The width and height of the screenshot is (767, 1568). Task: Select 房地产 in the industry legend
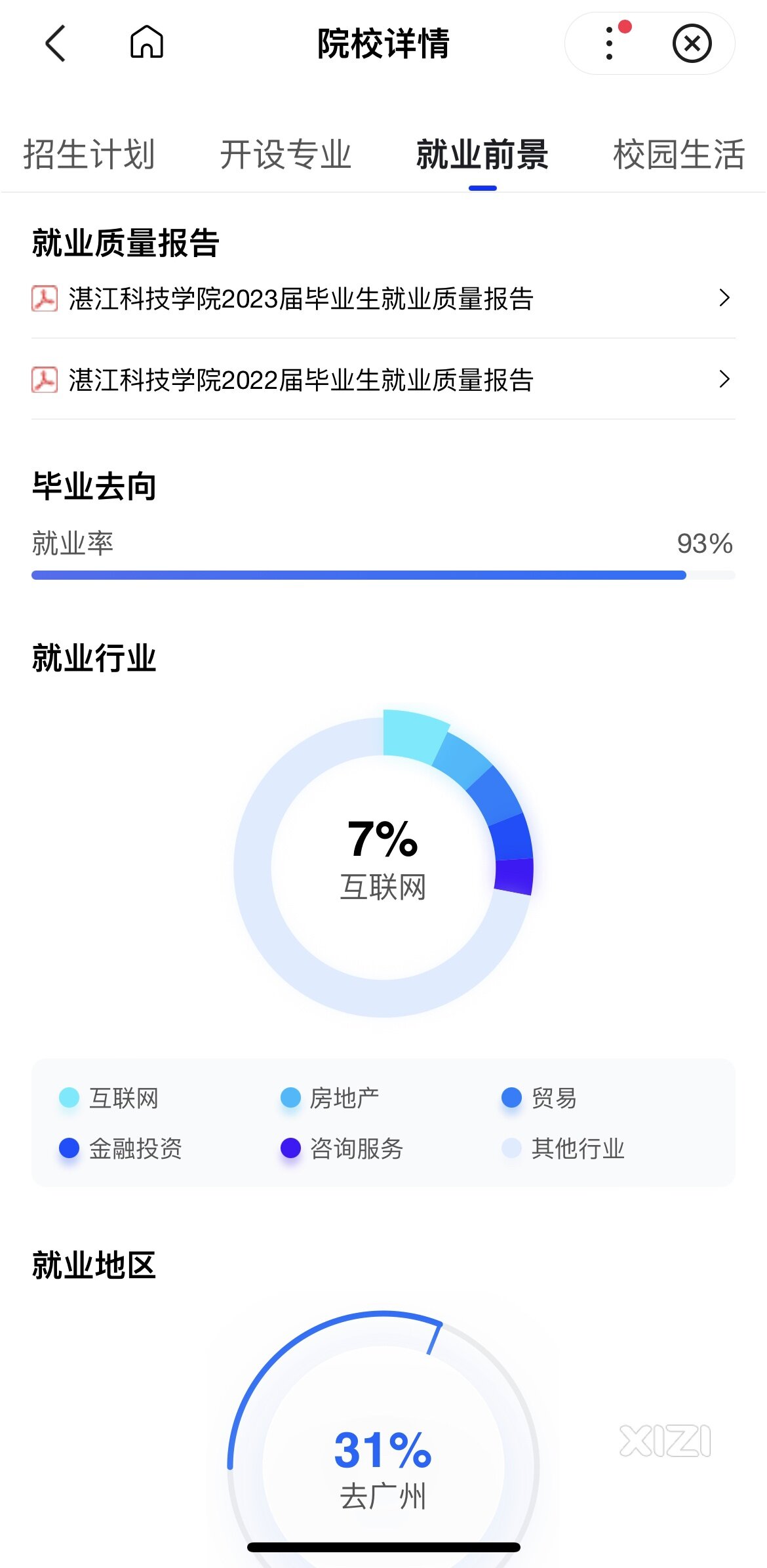pyautogui.click(x=330, y=1098)
